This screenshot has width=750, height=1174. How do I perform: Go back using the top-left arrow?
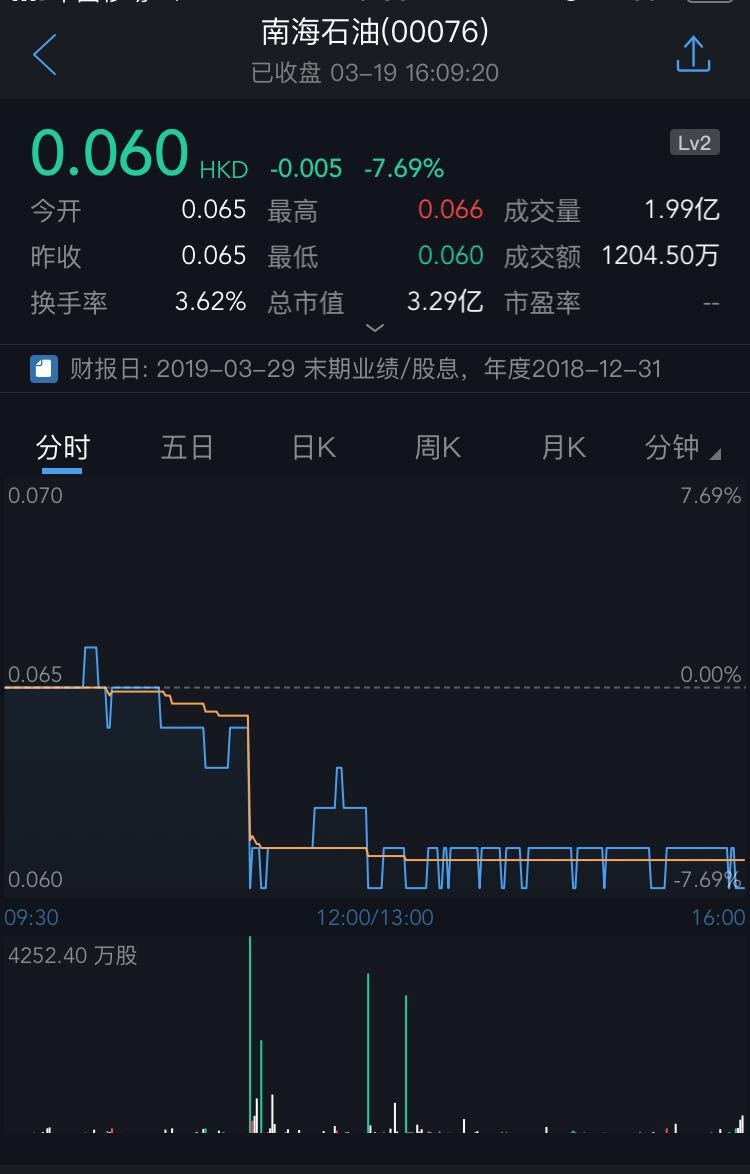click(x=45, y=55)
